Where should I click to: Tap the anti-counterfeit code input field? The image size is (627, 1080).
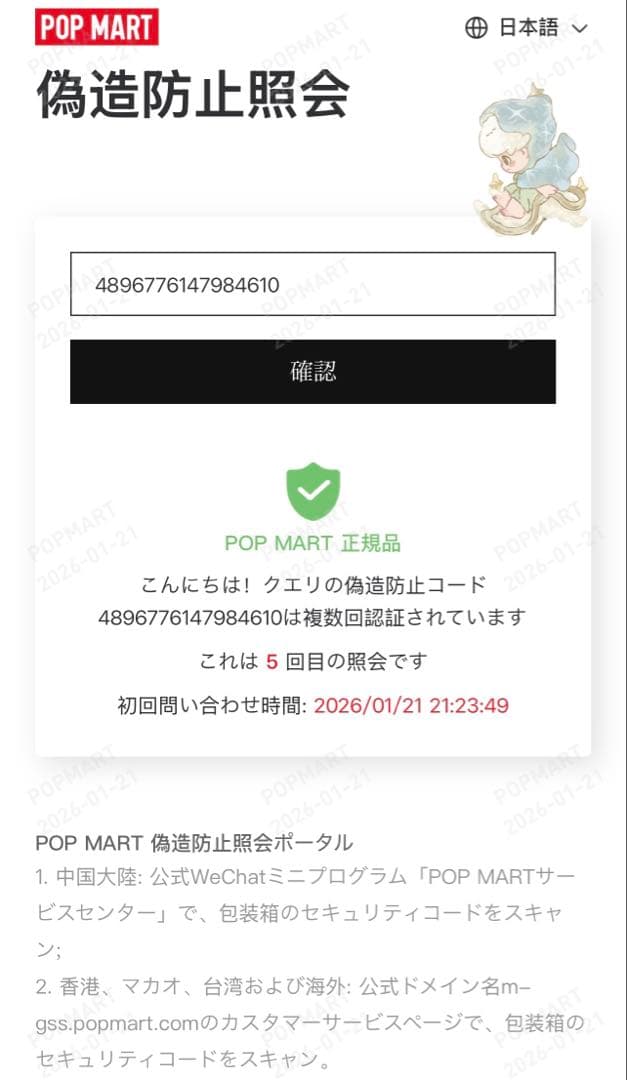[312, 284]
